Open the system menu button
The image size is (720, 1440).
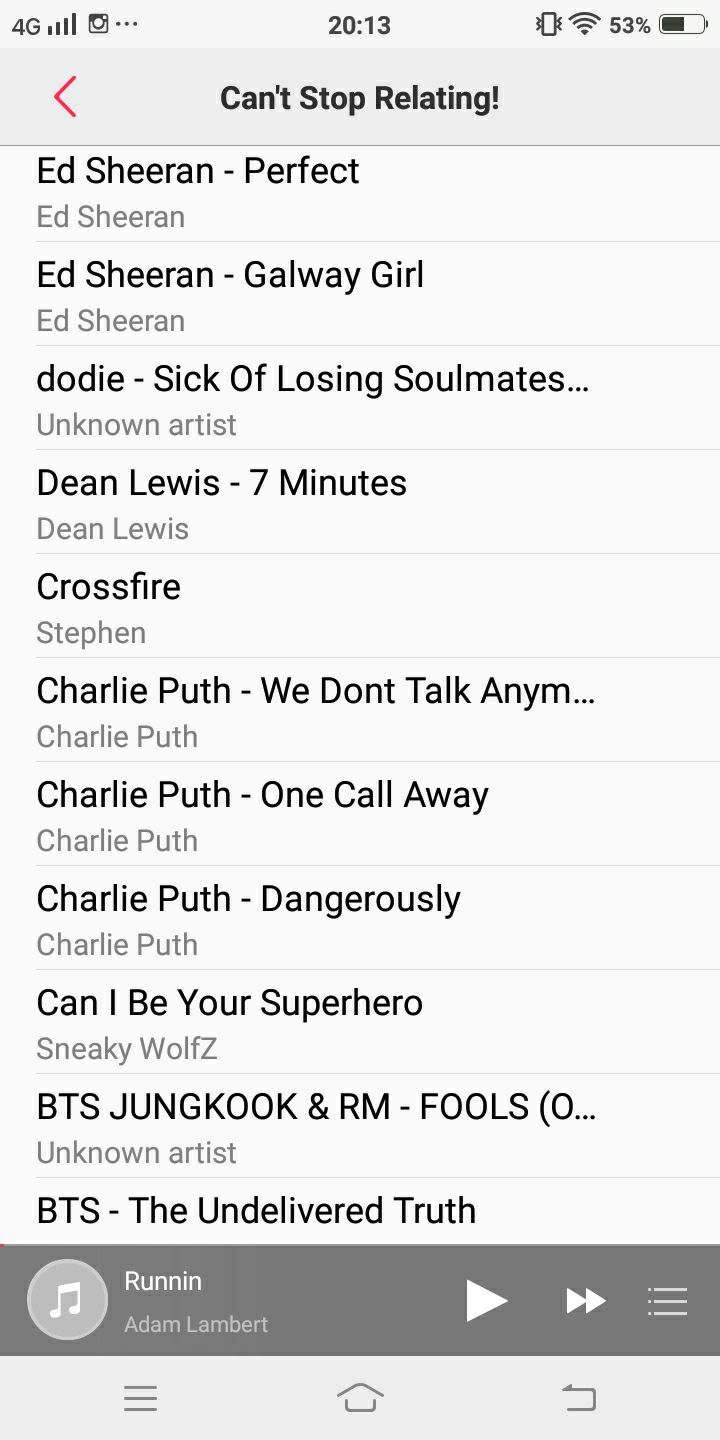point(140,1398)
